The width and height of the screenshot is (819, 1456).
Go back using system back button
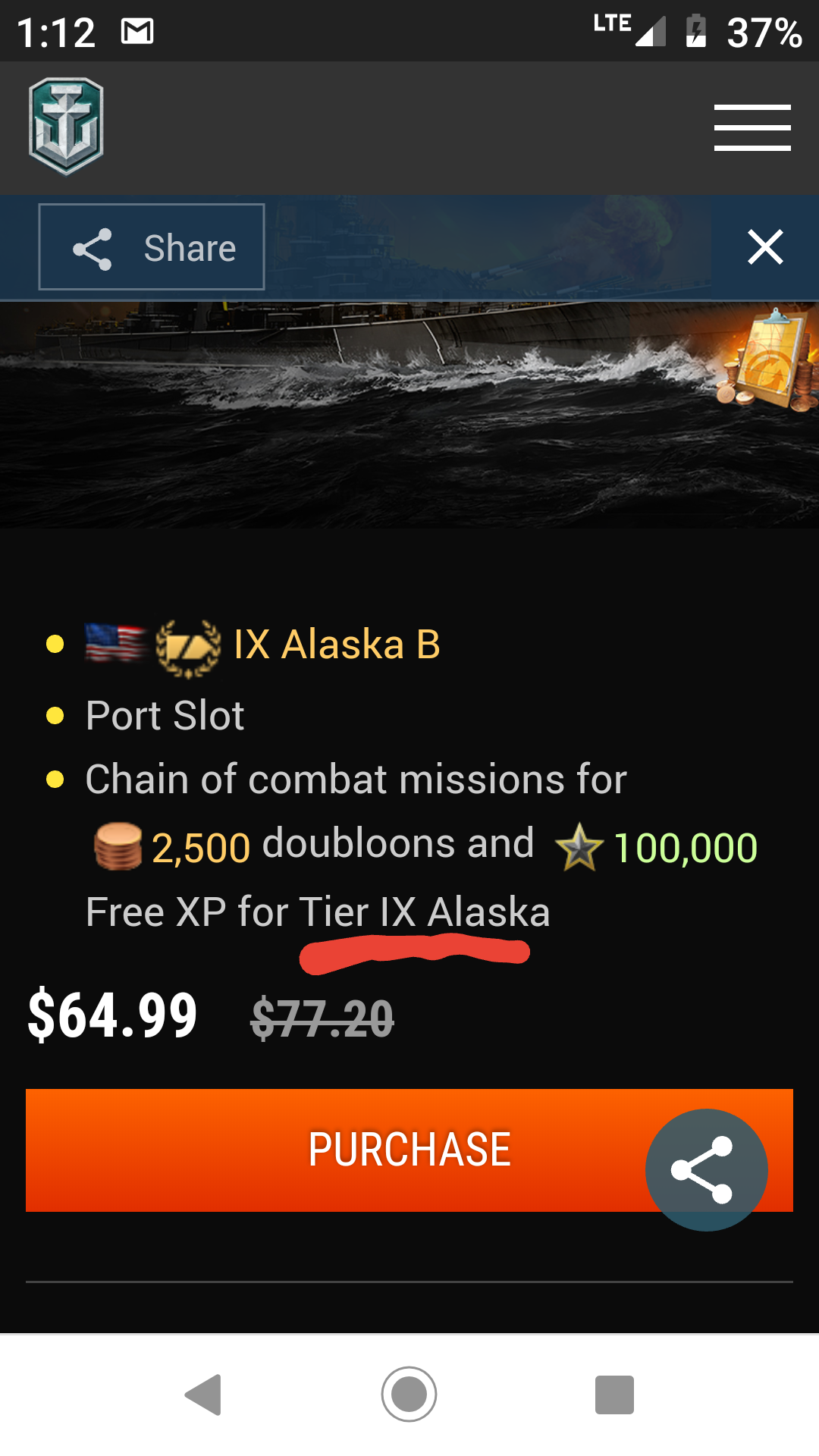point(203,1394)
